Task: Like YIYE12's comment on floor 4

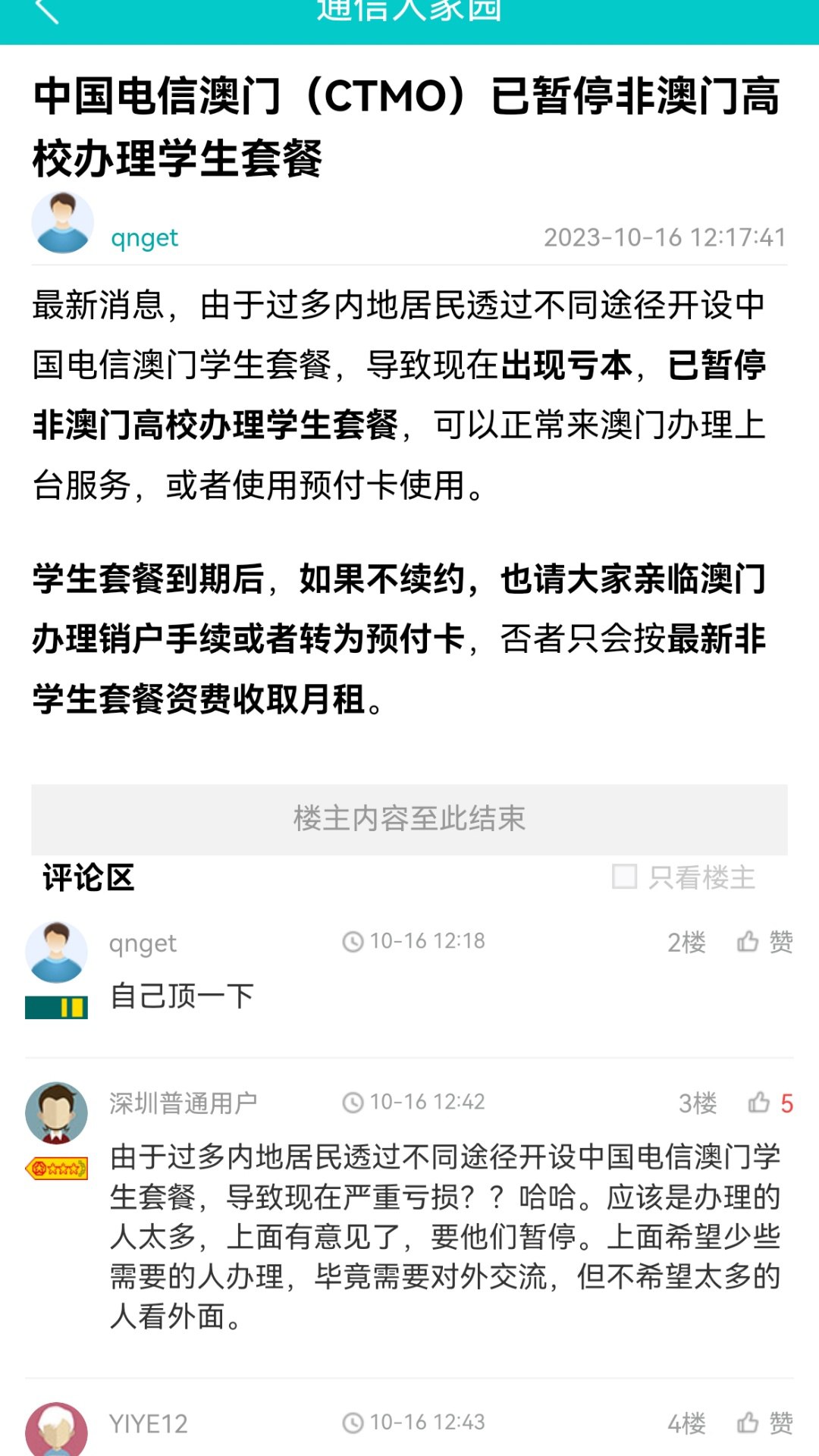Action: tap(764, 1423)
